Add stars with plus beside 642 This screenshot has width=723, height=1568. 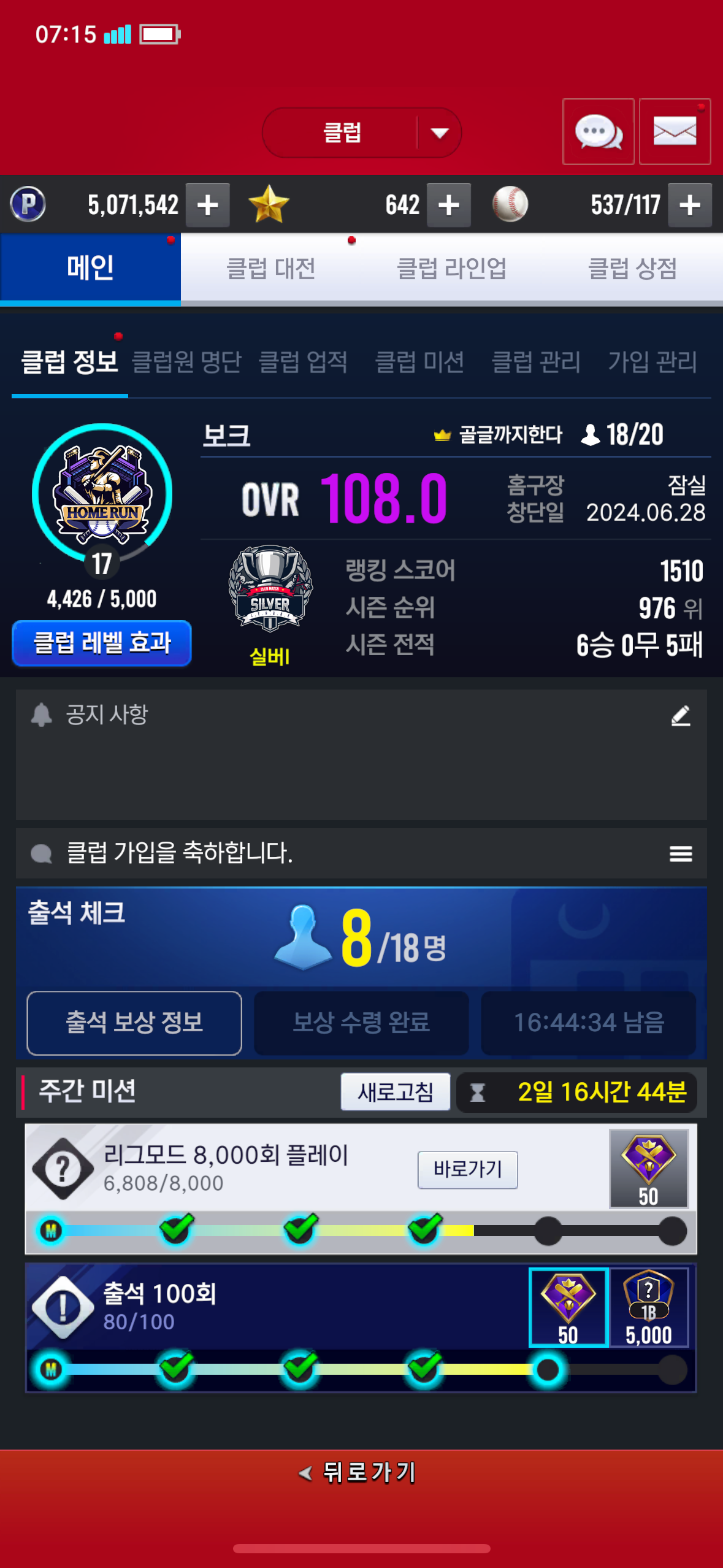click(449, 205)
